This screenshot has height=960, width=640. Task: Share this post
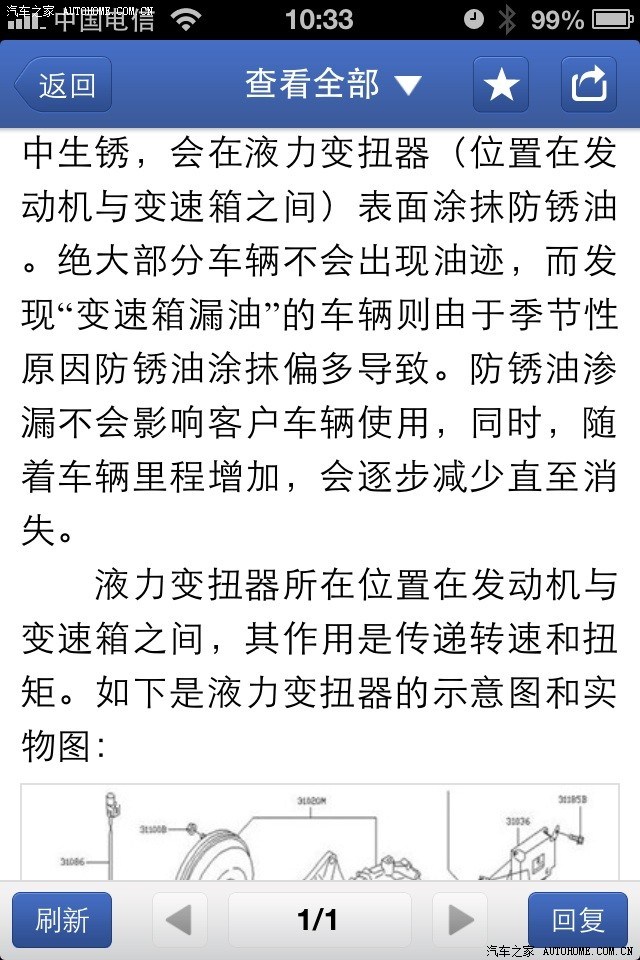[x=589, y=85]
